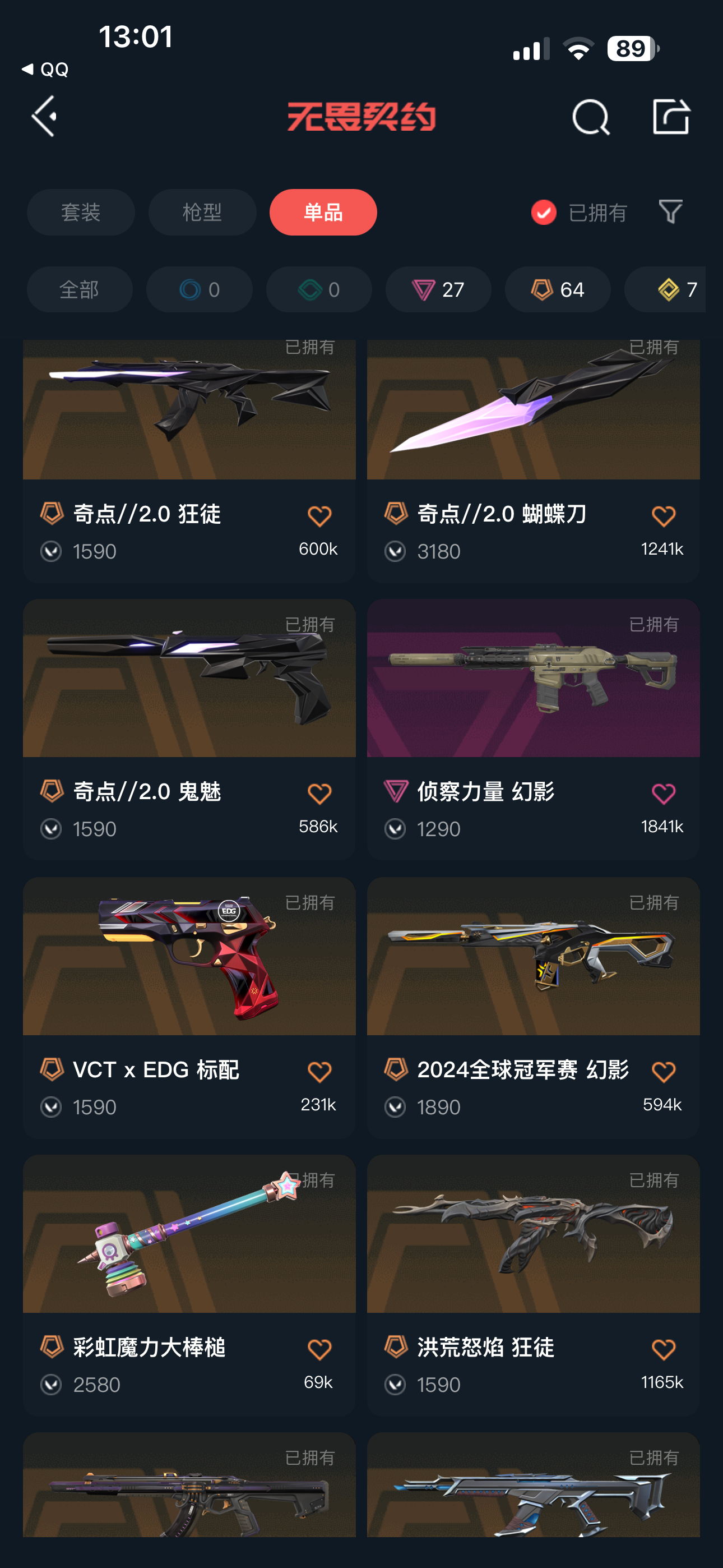Go back using the top-left arrow

coord(44,116)
